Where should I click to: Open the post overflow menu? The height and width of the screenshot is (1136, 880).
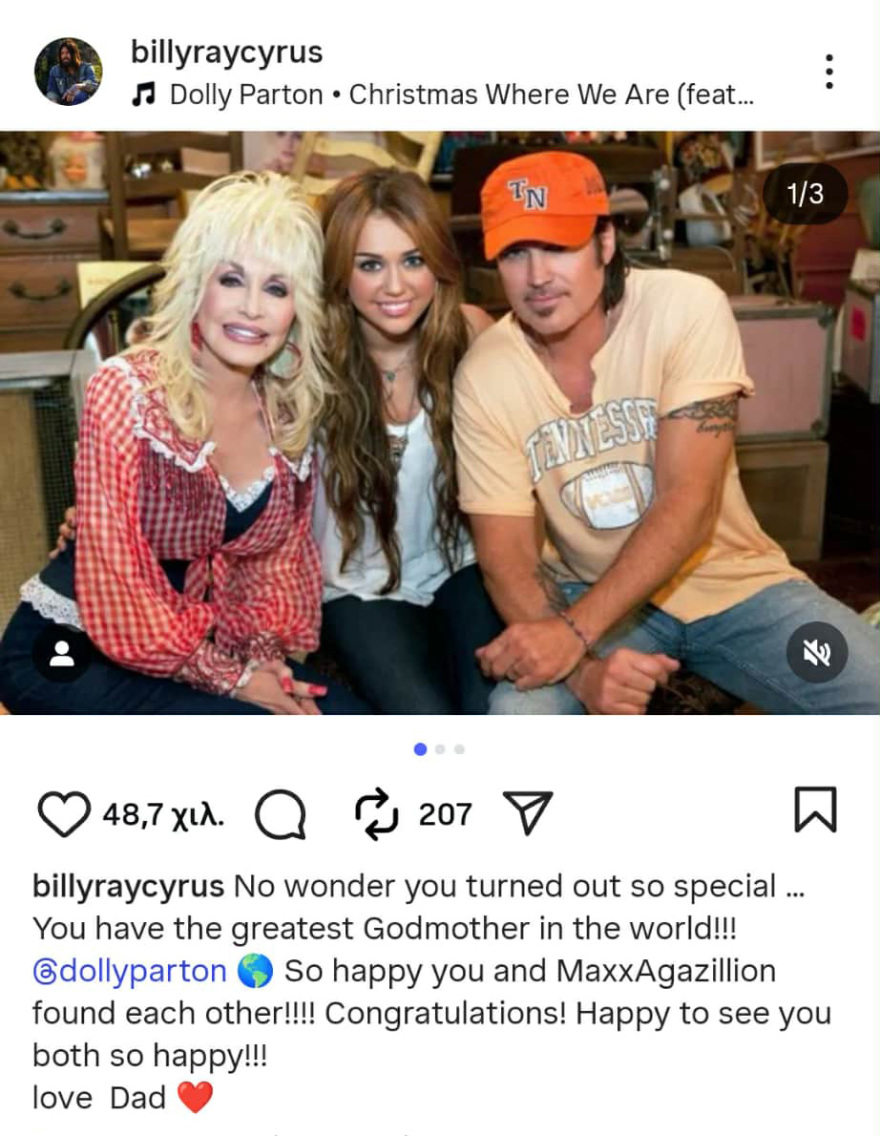pyautogui.click(x=828, y=72)
